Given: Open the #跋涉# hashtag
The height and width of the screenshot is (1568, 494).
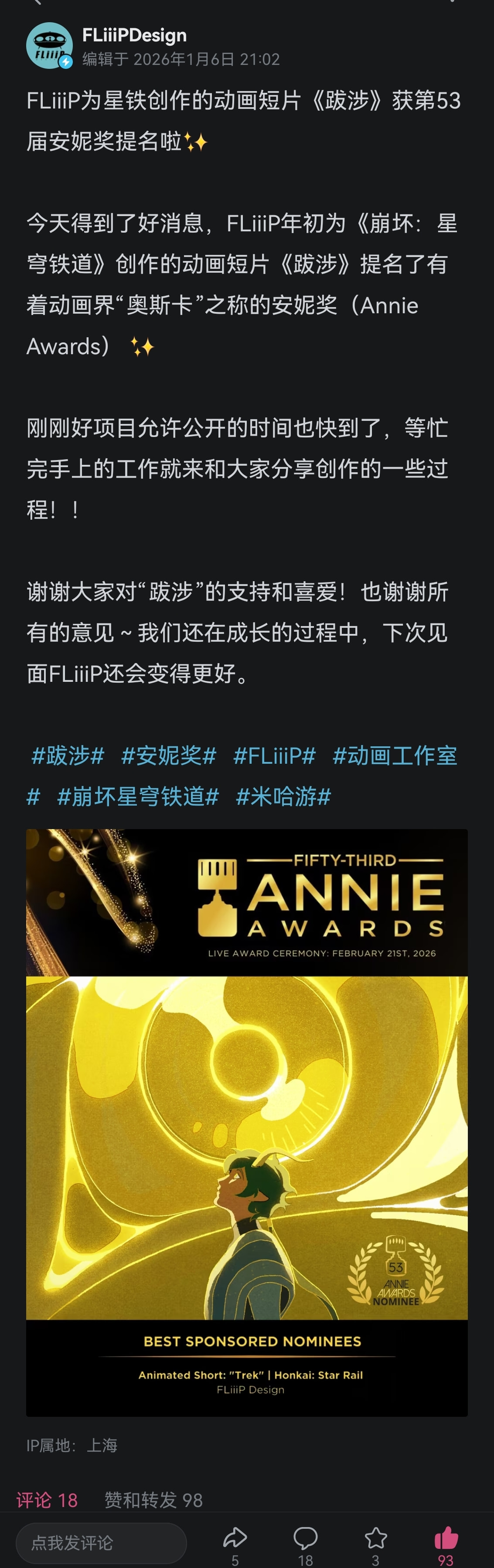Looking at the screenshot, I should click(68, 755).
